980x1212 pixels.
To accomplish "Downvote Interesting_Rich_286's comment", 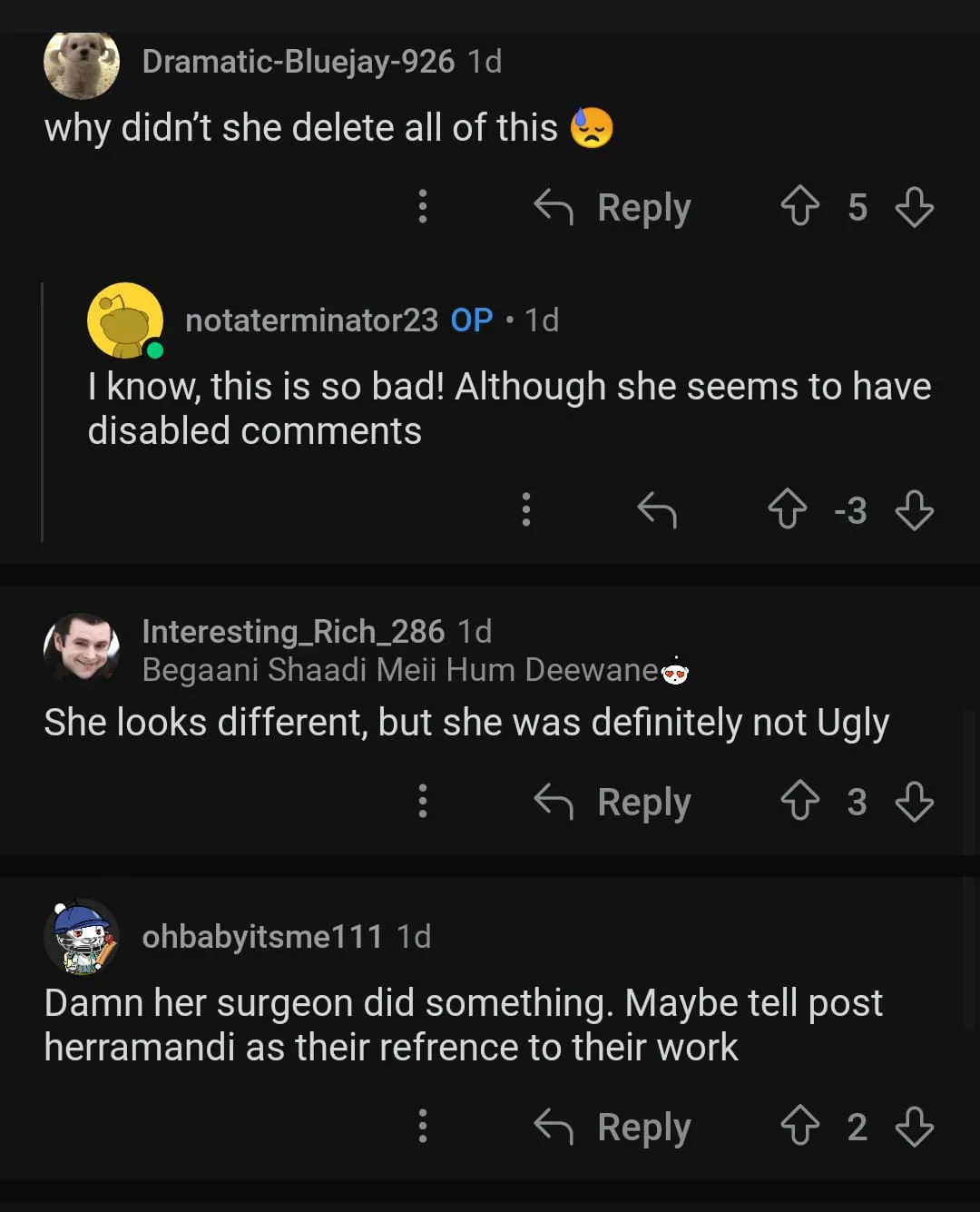I will [x=914, y=803].
